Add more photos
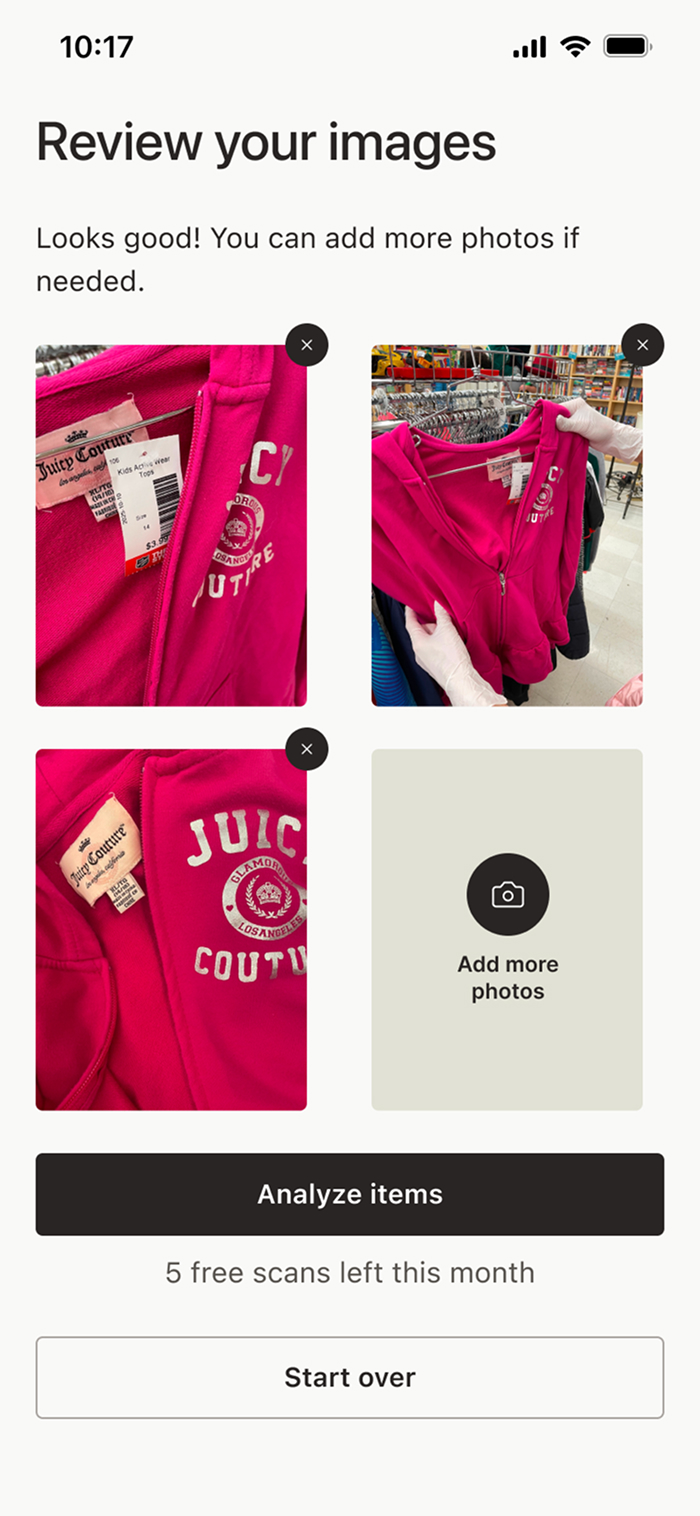The height and width of the screenshot is (1516, 700). [x=507, y=929]
